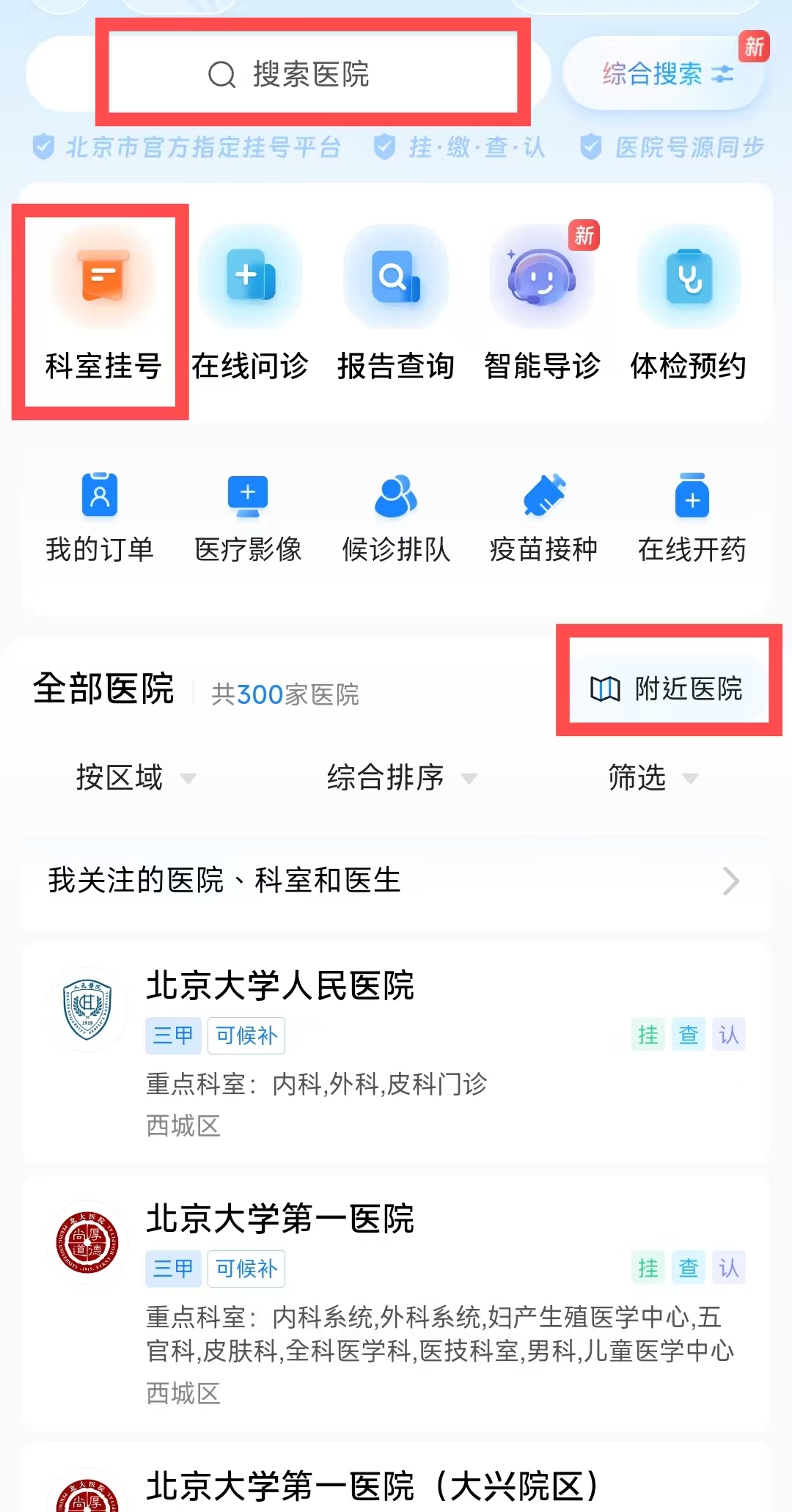Open 综合搜索 comprehensive search
792x1512 pixels.
(x=664, y=73)
